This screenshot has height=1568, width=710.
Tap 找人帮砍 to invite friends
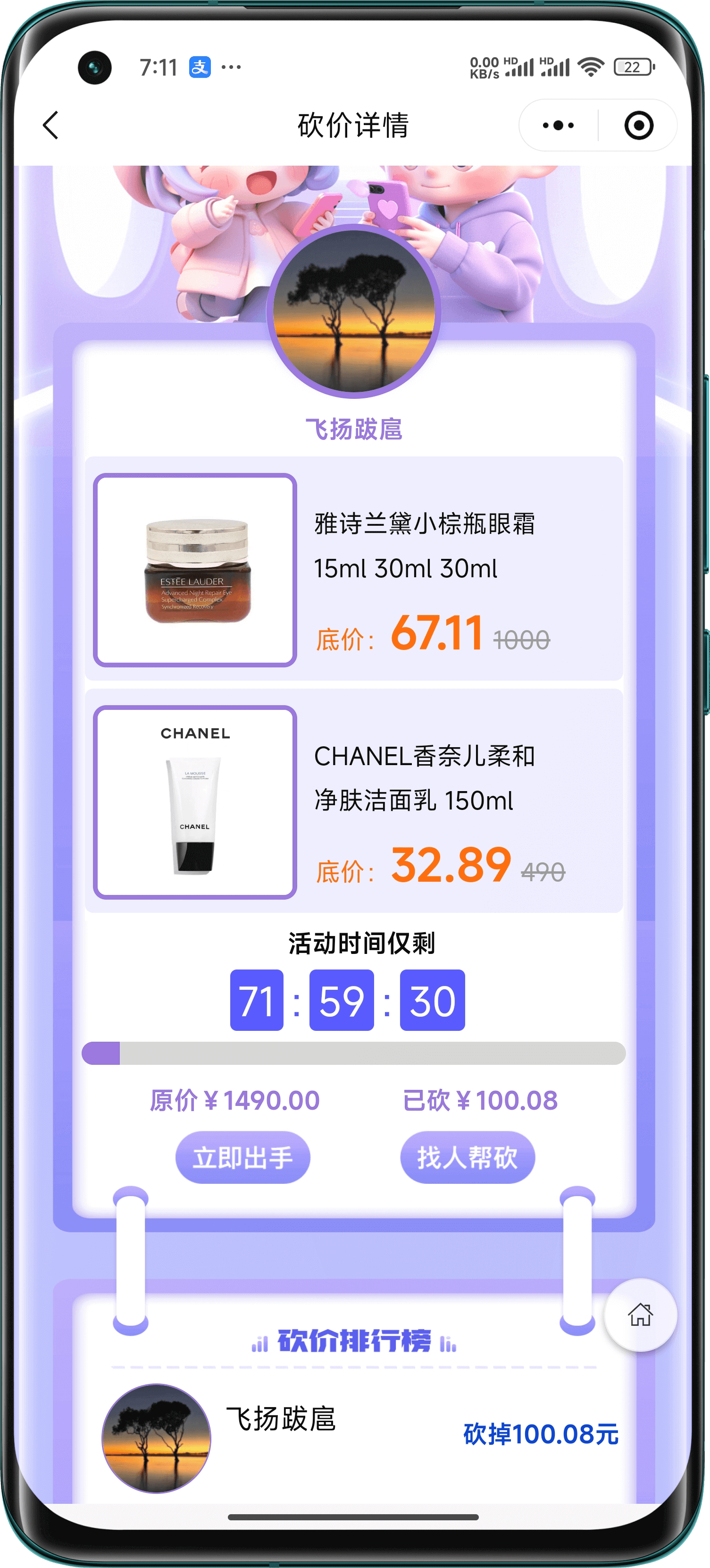(467, 1156)
